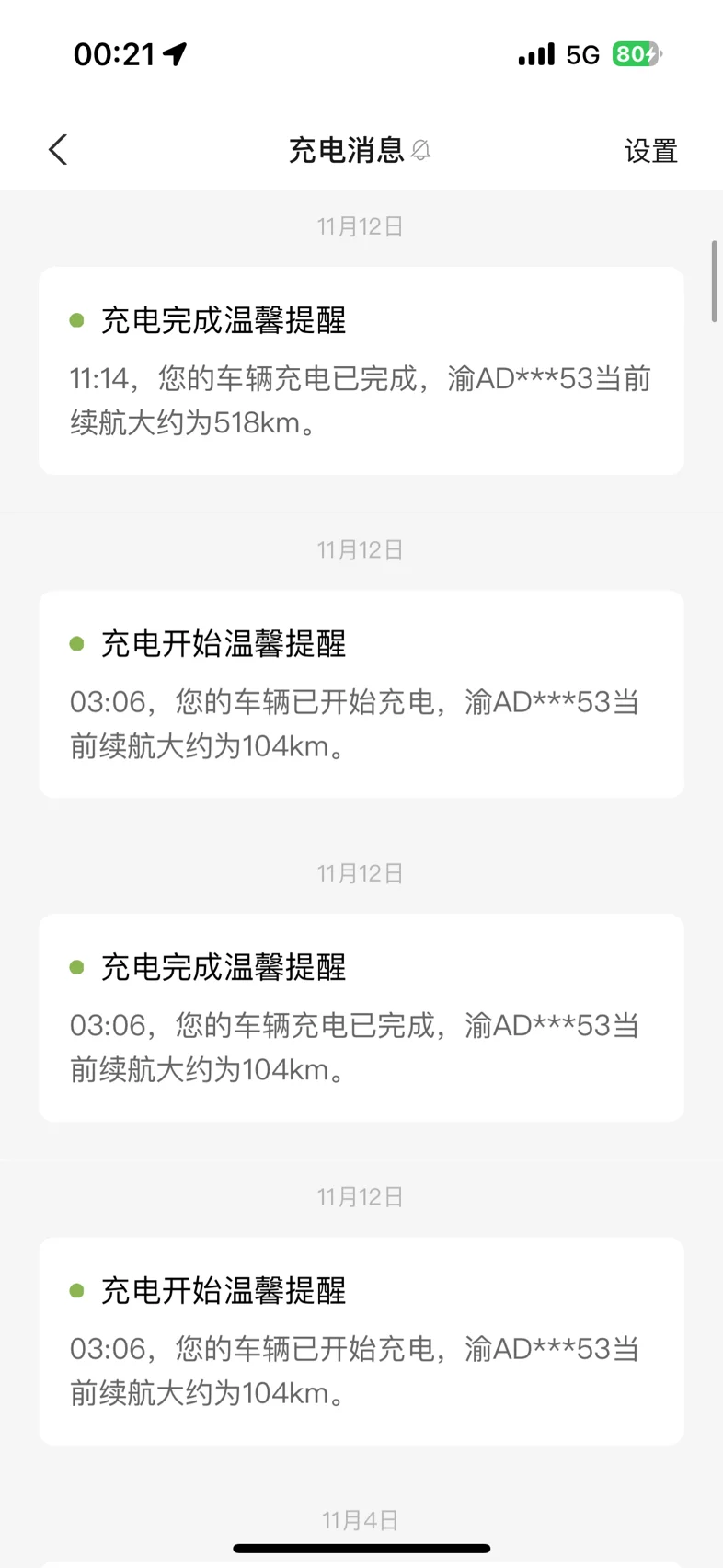The image size is (723, 1568).
Task: Open 设置 for charging messages
Action: click(x=650, y=151)
